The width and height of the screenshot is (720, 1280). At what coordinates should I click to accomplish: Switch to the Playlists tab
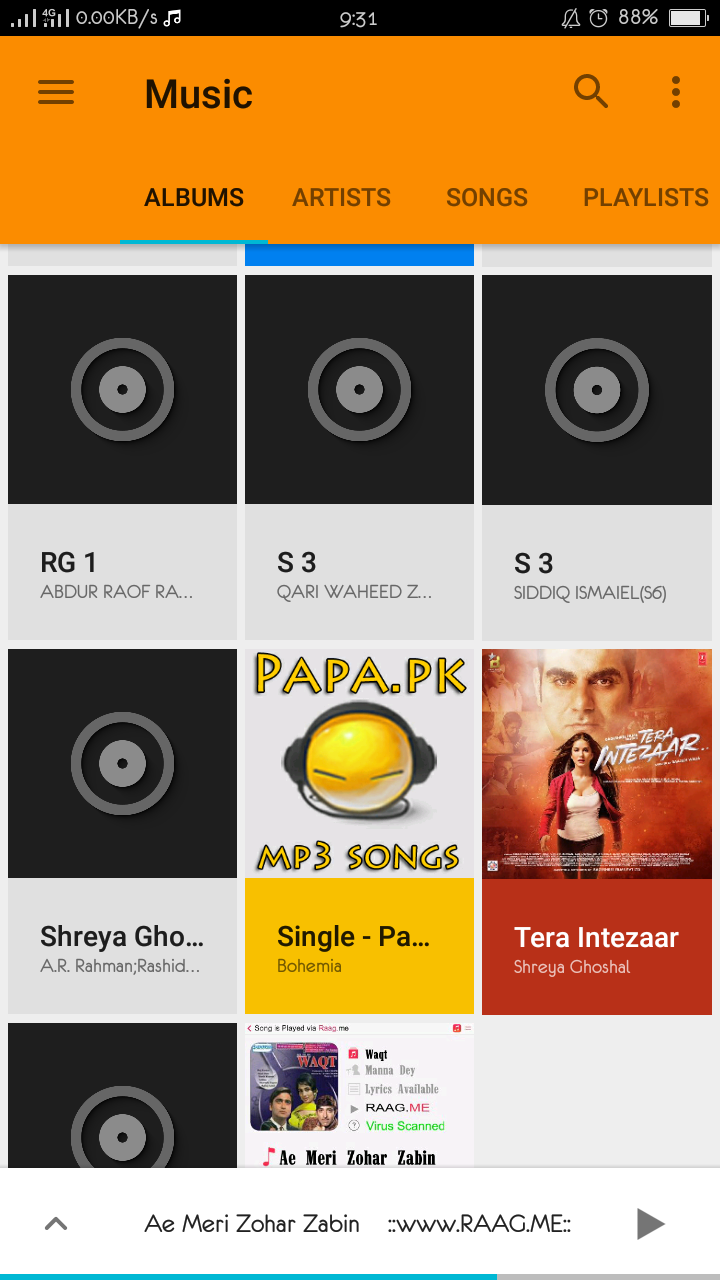645,197
